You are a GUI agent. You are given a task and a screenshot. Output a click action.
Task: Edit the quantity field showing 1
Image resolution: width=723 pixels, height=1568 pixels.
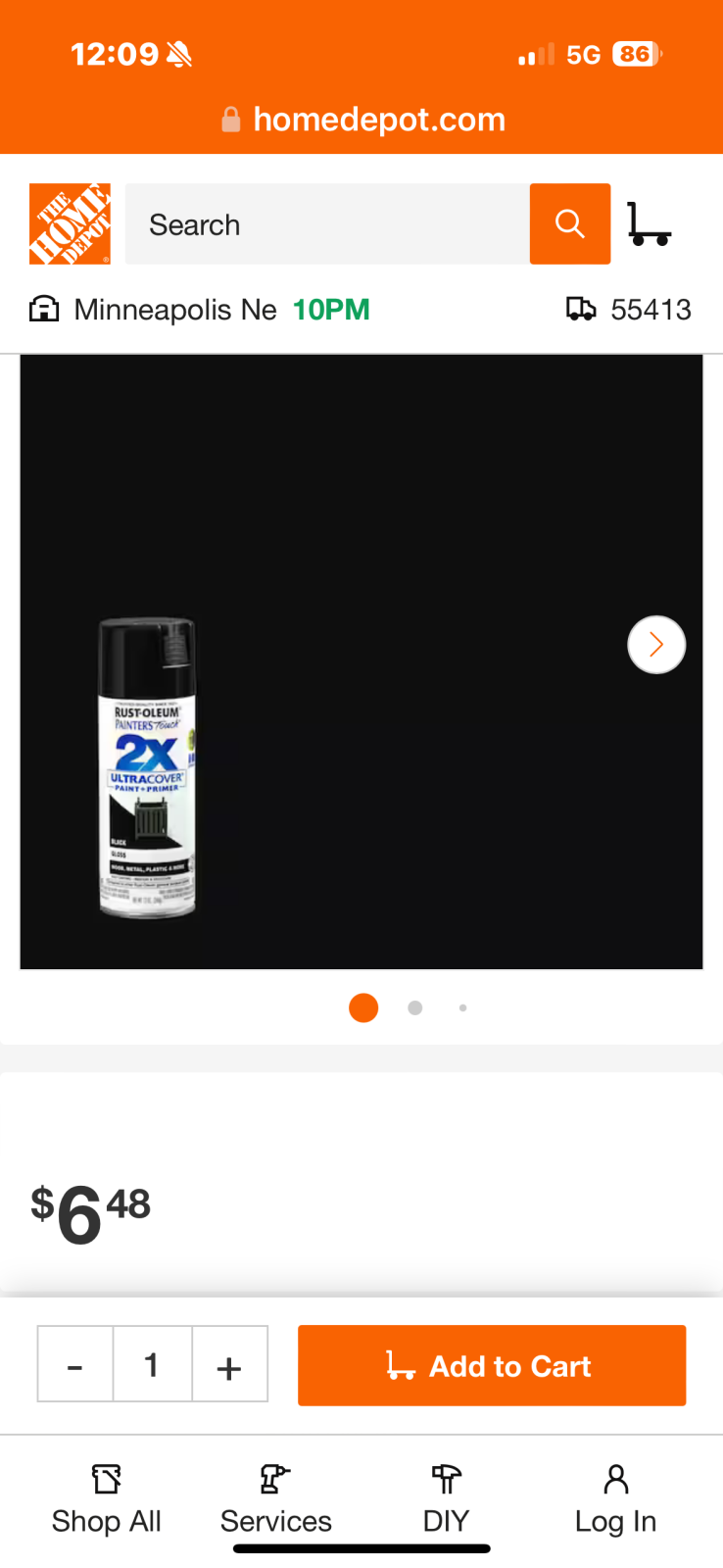pyautogui.click(x=152, y=1364)
